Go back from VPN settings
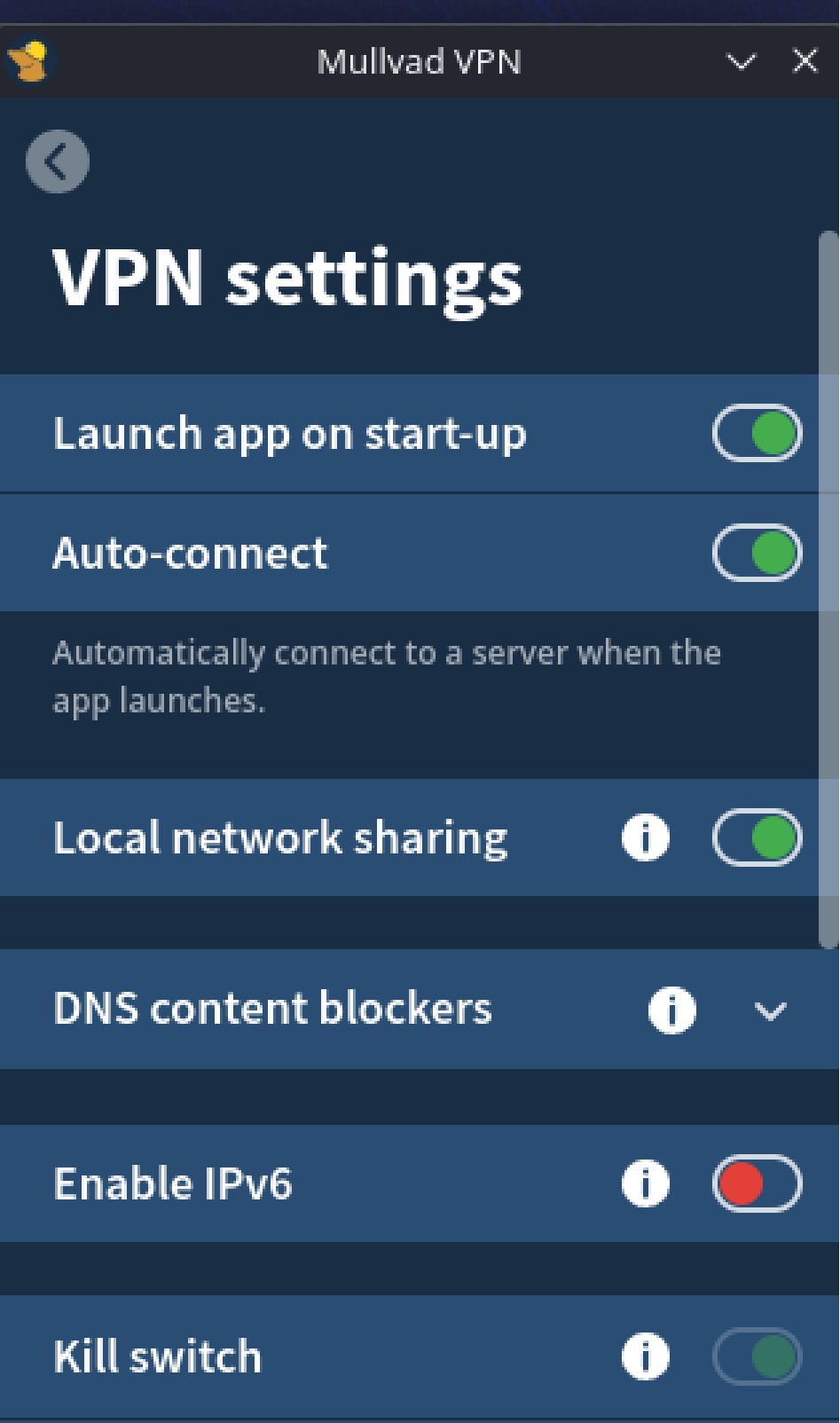Image resolution: width=840 pixels, height=1423 pixels. click(x=58, y=162)
